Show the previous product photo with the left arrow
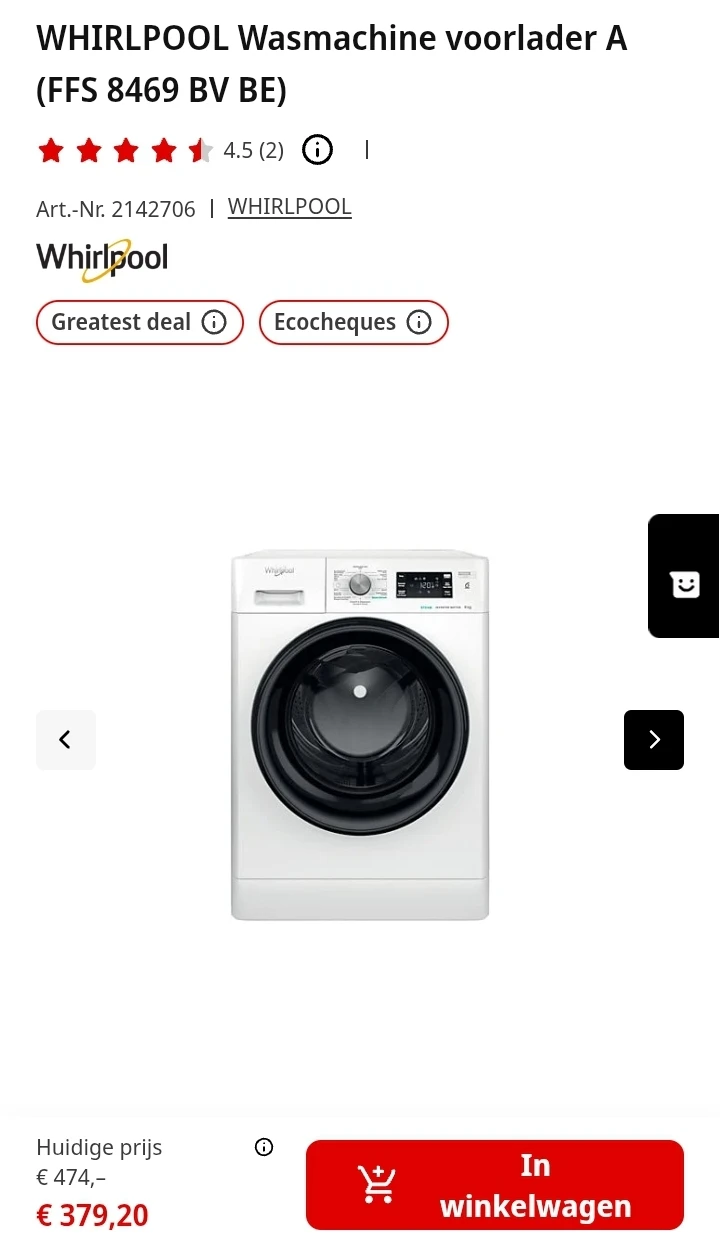Image resolution: width=720 pixels, height=1251 pixels. click(65, 740)
